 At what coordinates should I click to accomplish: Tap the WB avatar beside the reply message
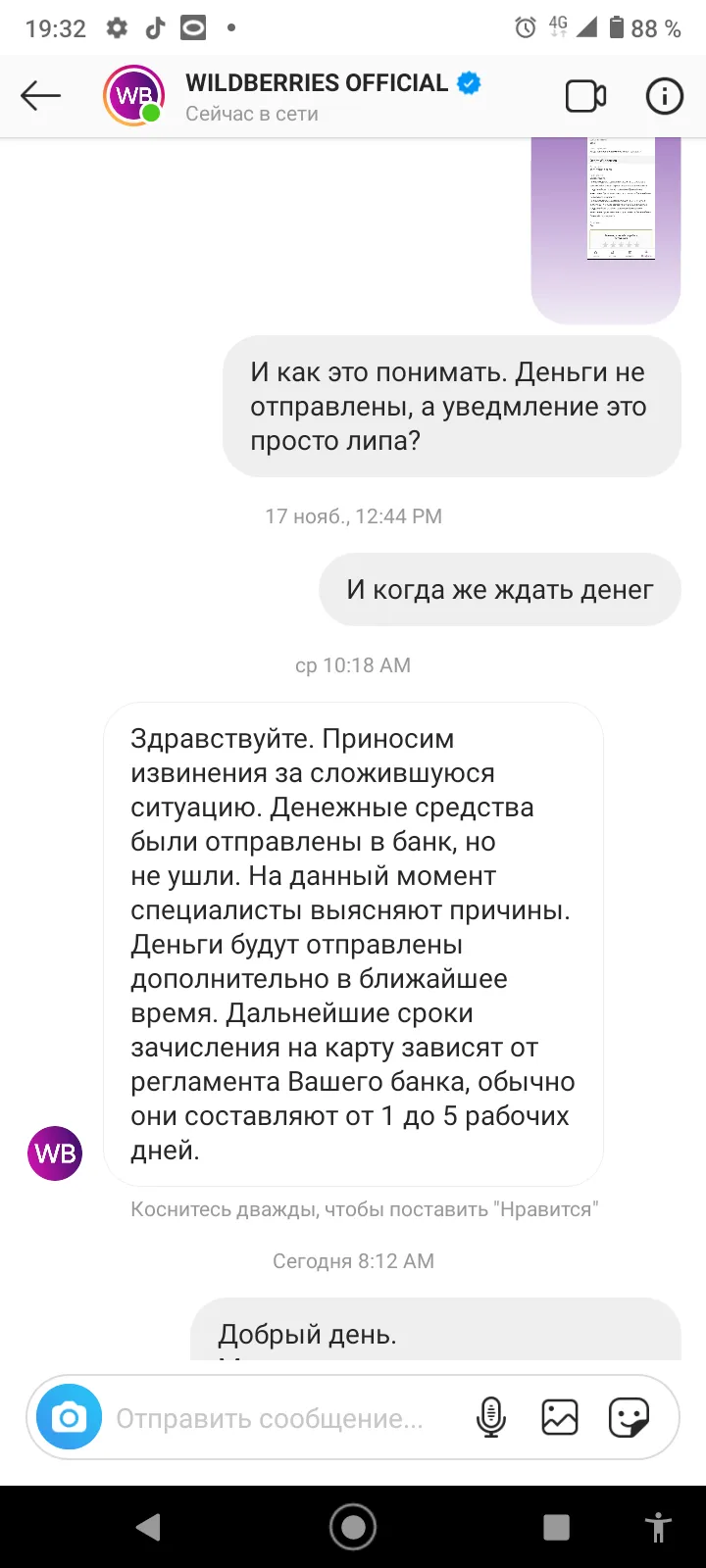click(55, 1153)
